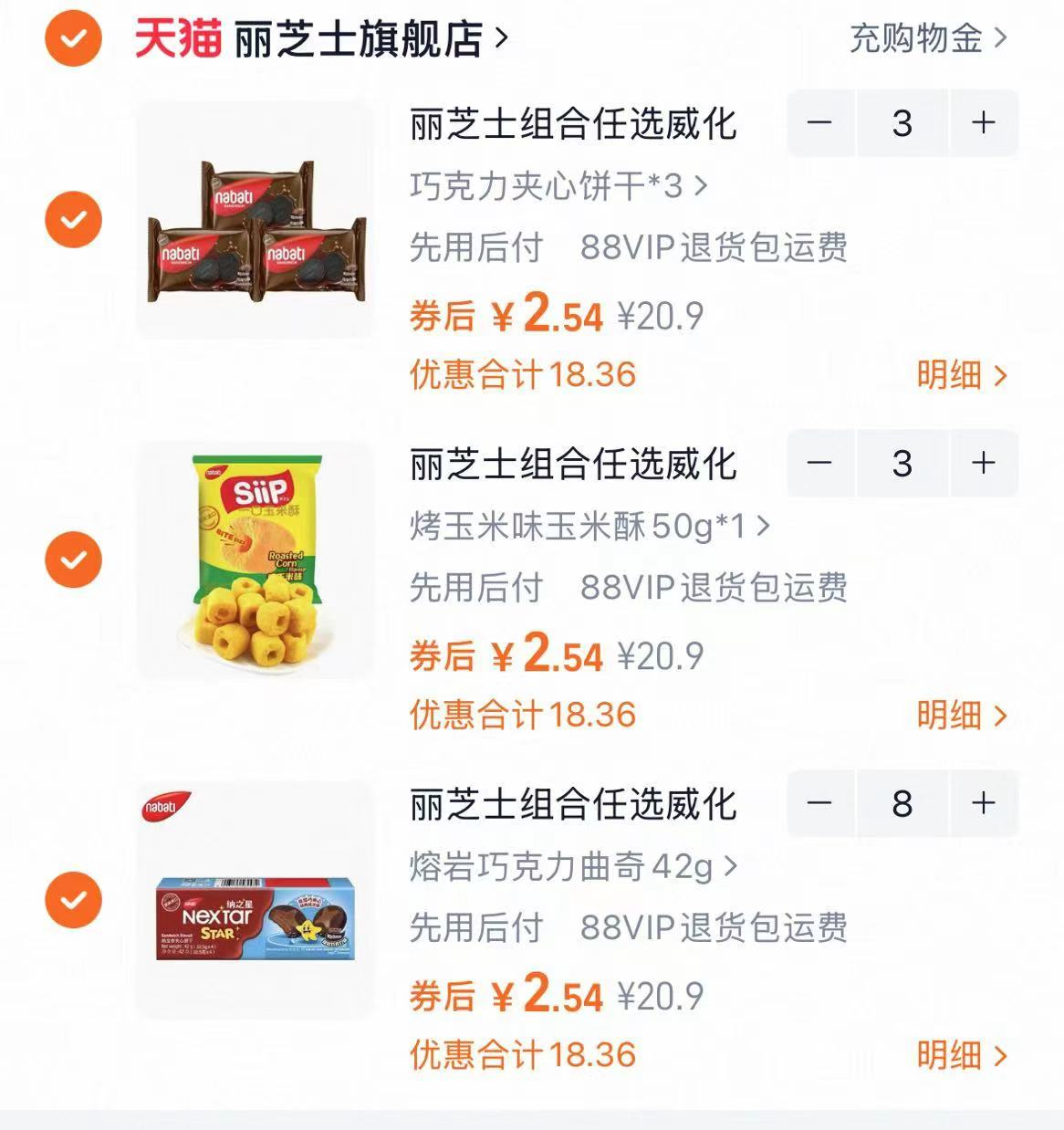The width and height of the screenshot is (1064, 1130).
Task: Open first item's discount 明细 details
Action: (952, 374)
